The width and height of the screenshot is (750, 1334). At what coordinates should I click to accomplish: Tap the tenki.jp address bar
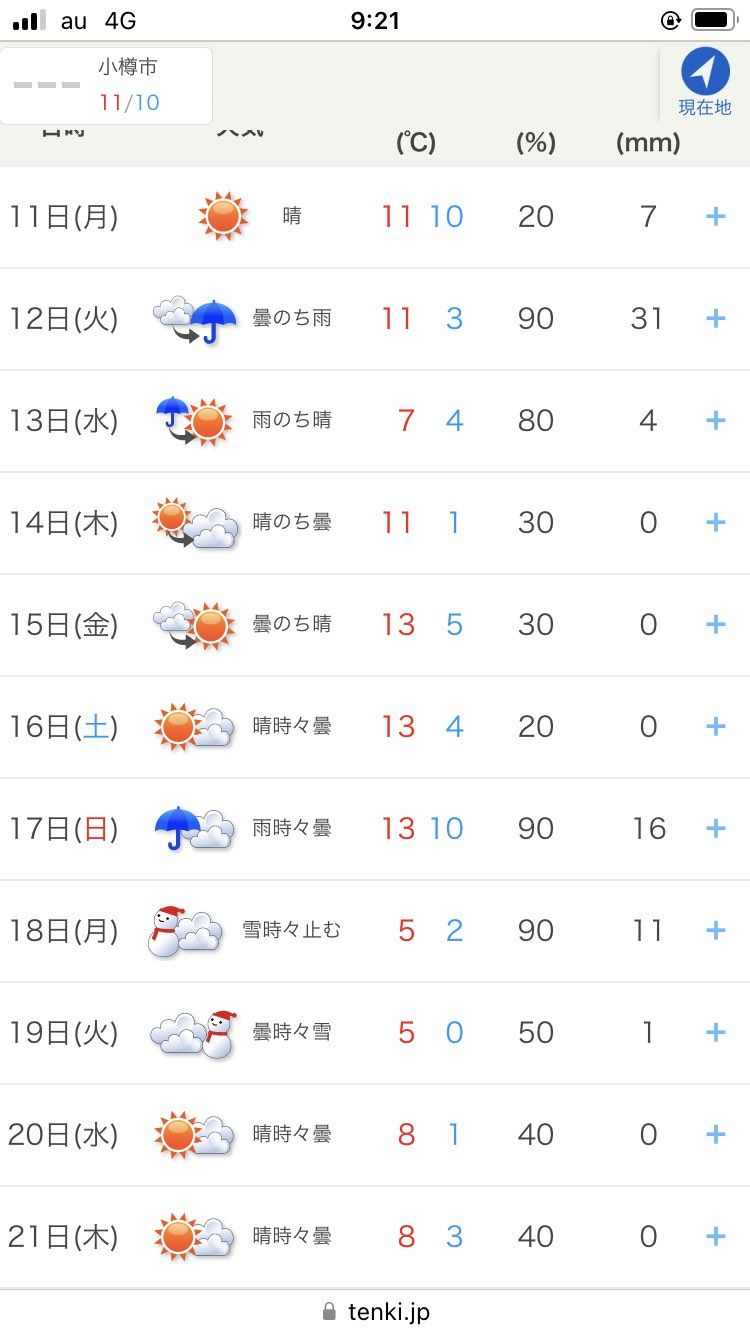(376, 1311)
